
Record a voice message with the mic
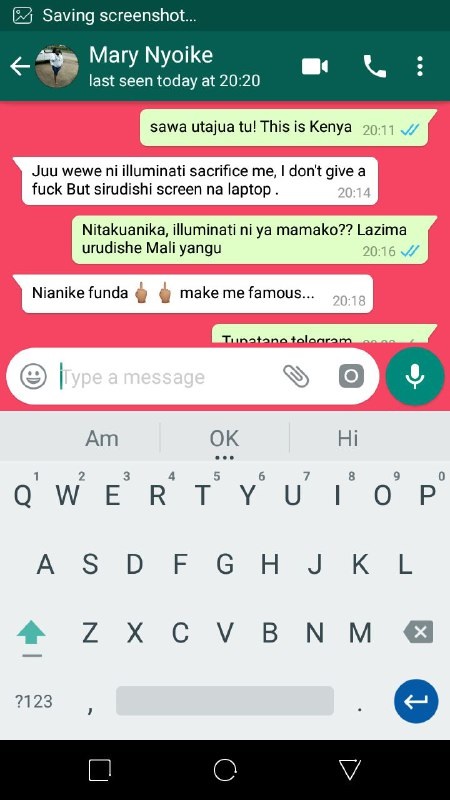coord(415,377)
